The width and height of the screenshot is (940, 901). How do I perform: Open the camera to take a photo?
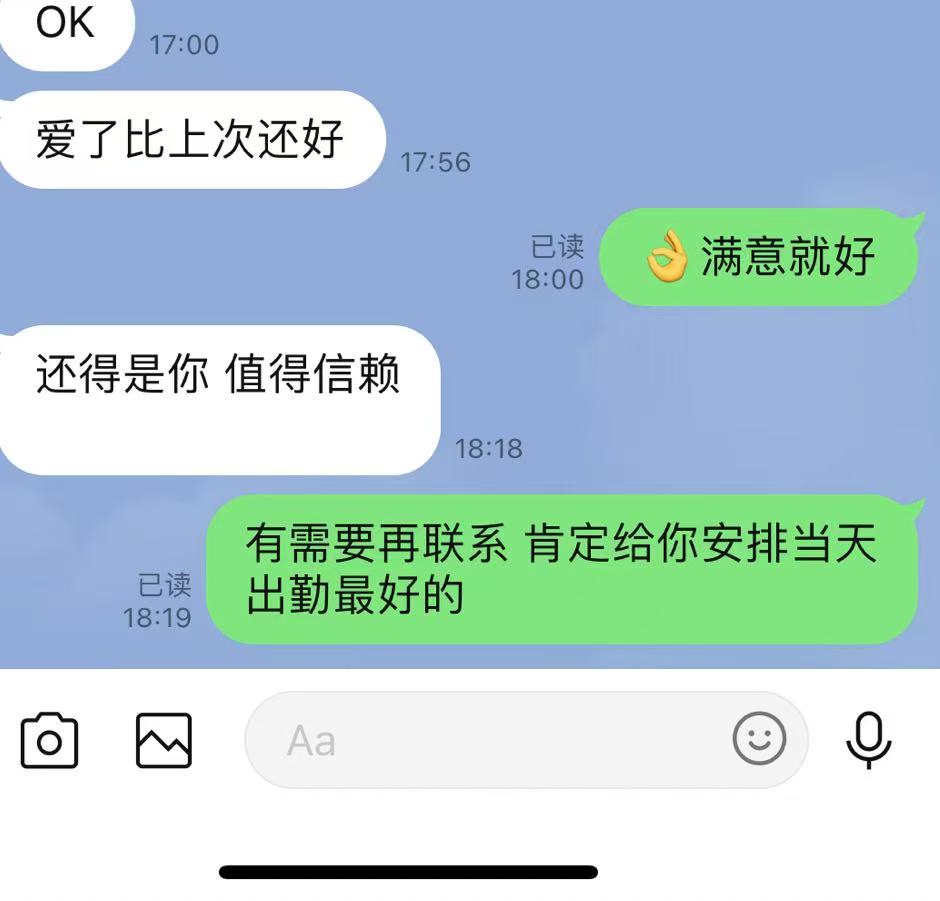click(49, 741)
